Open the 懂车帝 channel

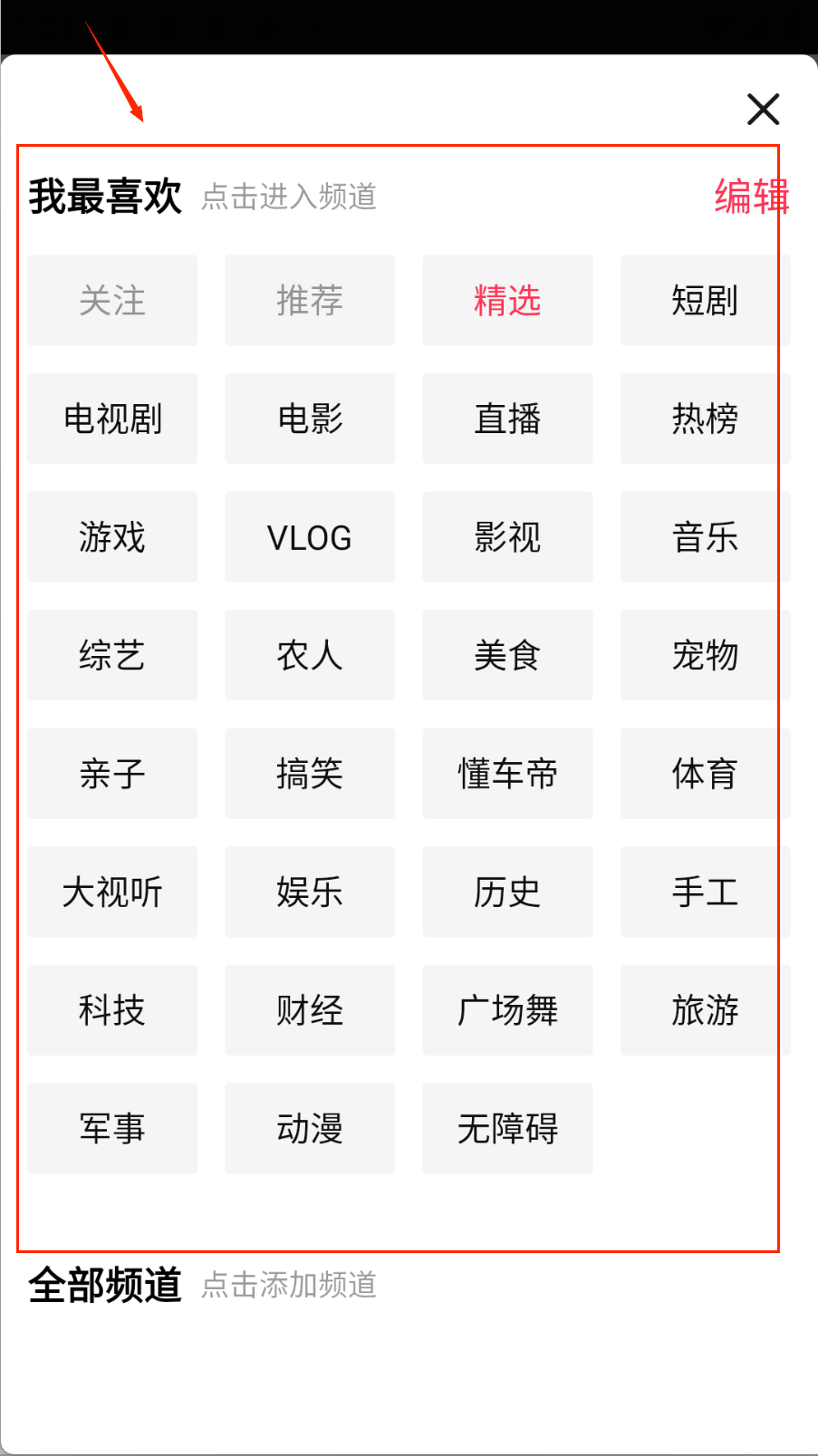[507, 774]
